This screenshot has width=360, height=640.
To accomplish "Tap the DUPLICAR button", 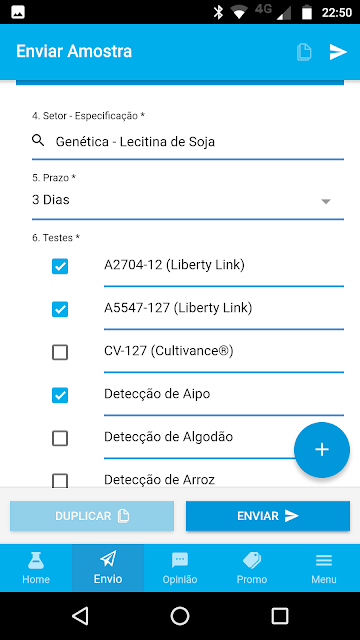I will click(92, 516).
